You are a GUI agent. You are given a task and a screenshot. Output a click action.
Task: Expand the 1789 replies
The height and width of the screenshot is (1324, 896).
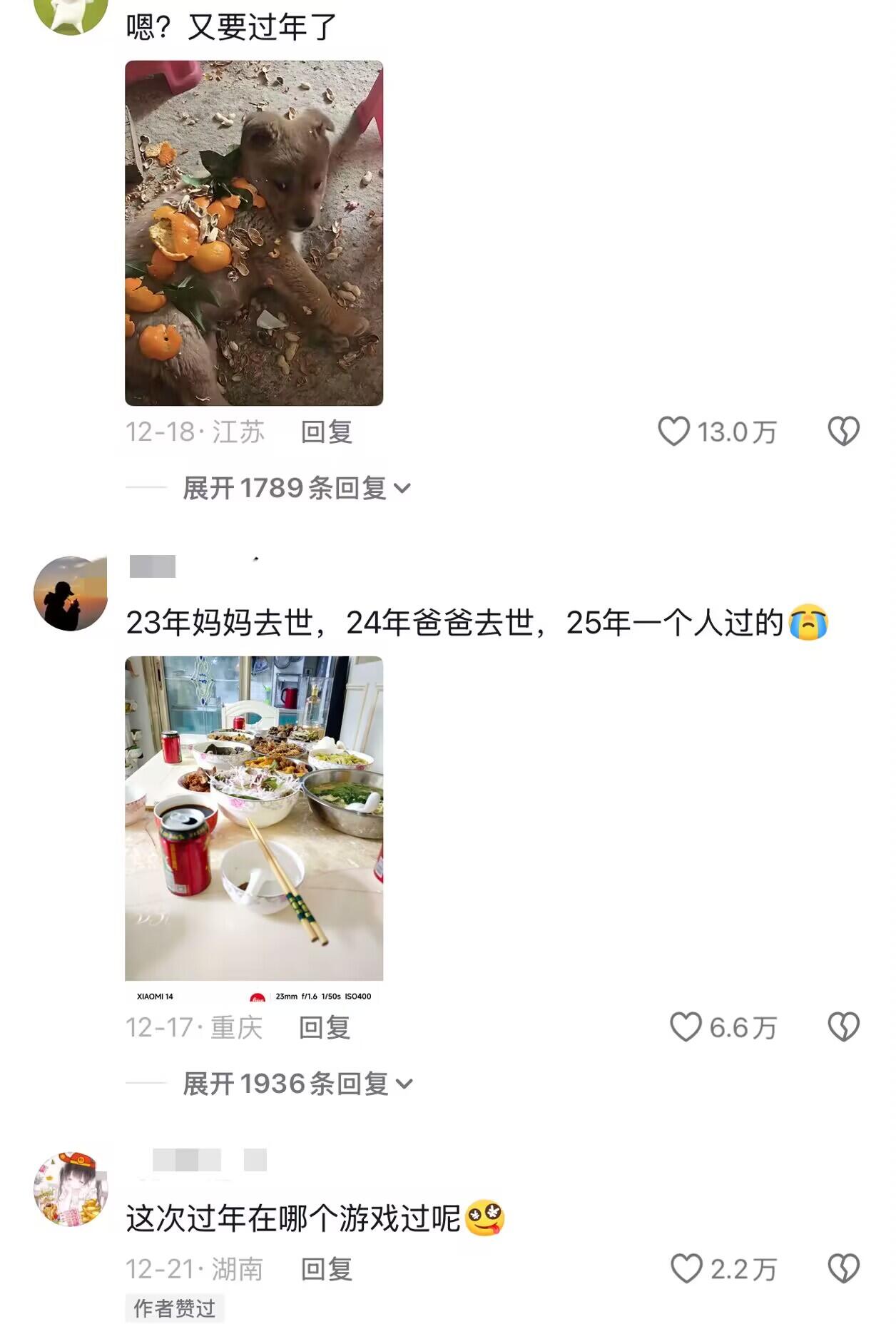coord(296,489)
